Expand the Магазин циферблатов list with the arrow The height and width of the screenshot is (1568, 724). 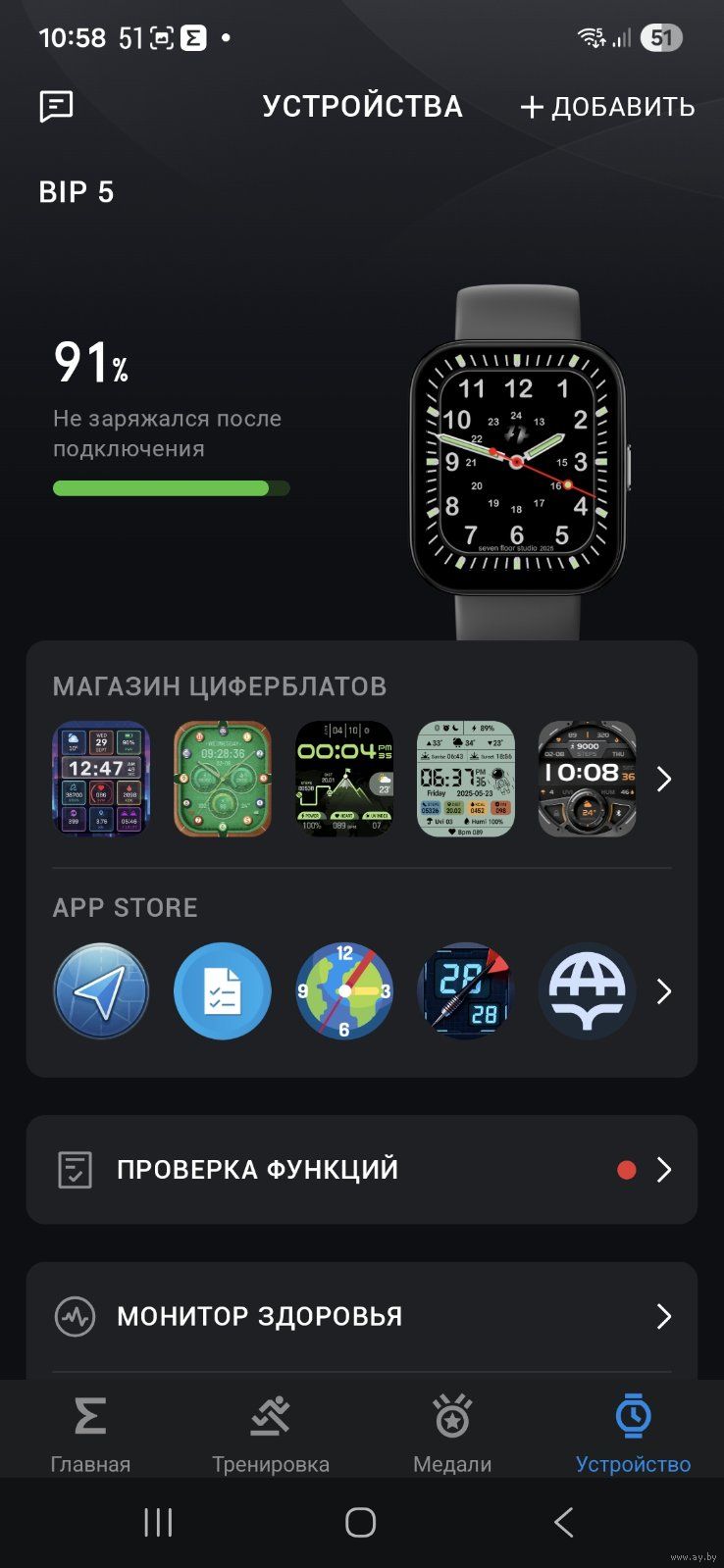664,779
